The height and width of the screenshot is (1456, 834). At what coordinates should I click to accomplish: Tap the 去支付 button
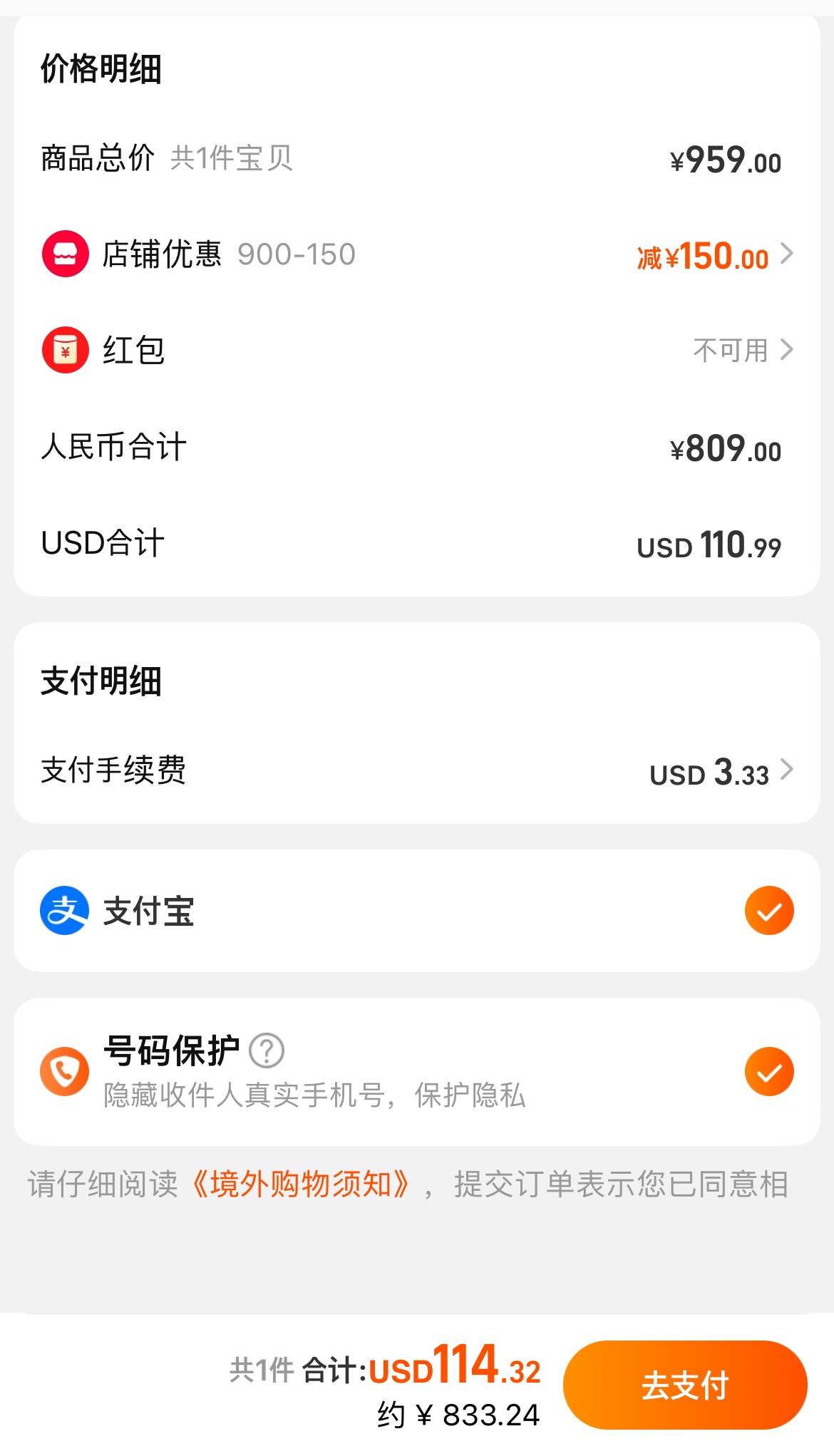pos(685,1385)
